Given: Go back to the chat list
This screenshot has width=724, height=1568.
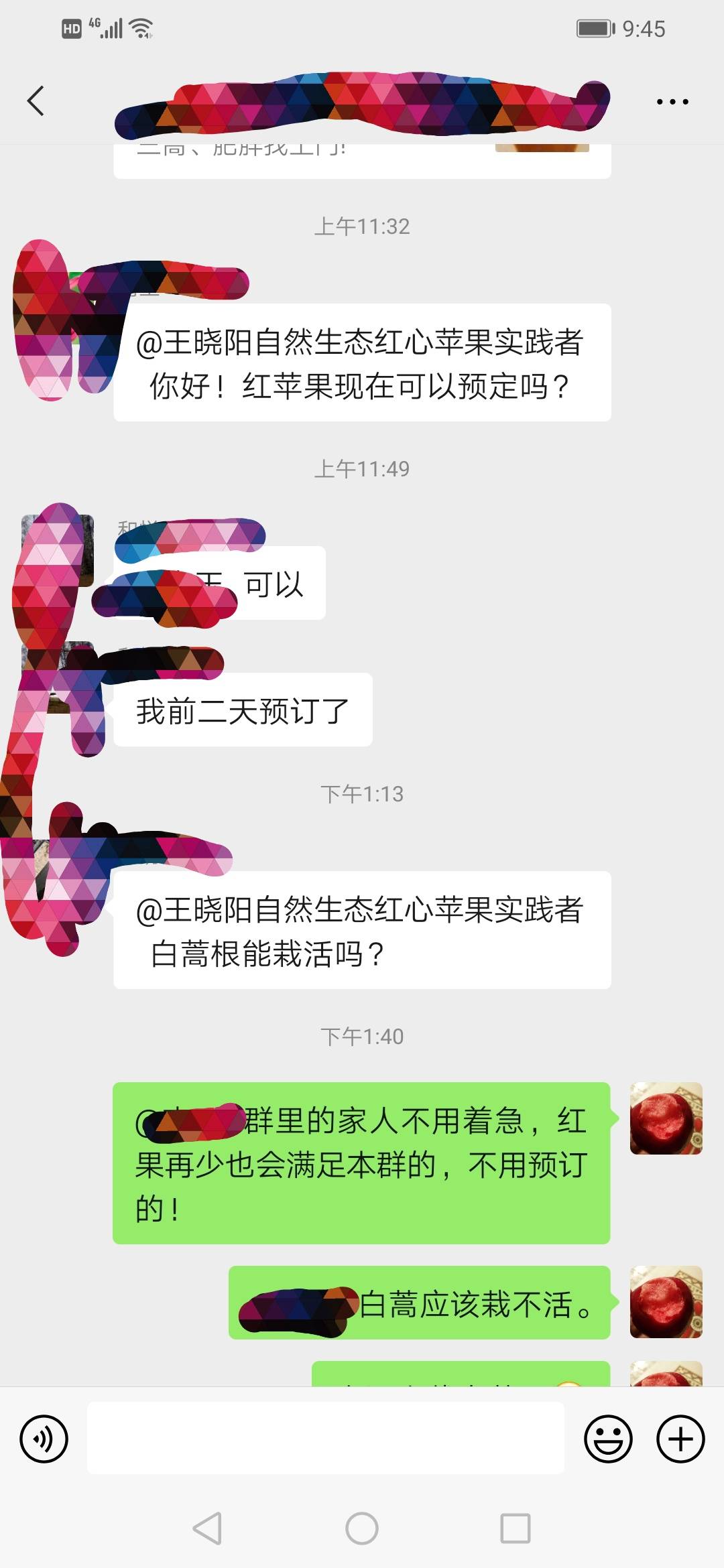Looking at the screenshot, I should pos(36,101).
